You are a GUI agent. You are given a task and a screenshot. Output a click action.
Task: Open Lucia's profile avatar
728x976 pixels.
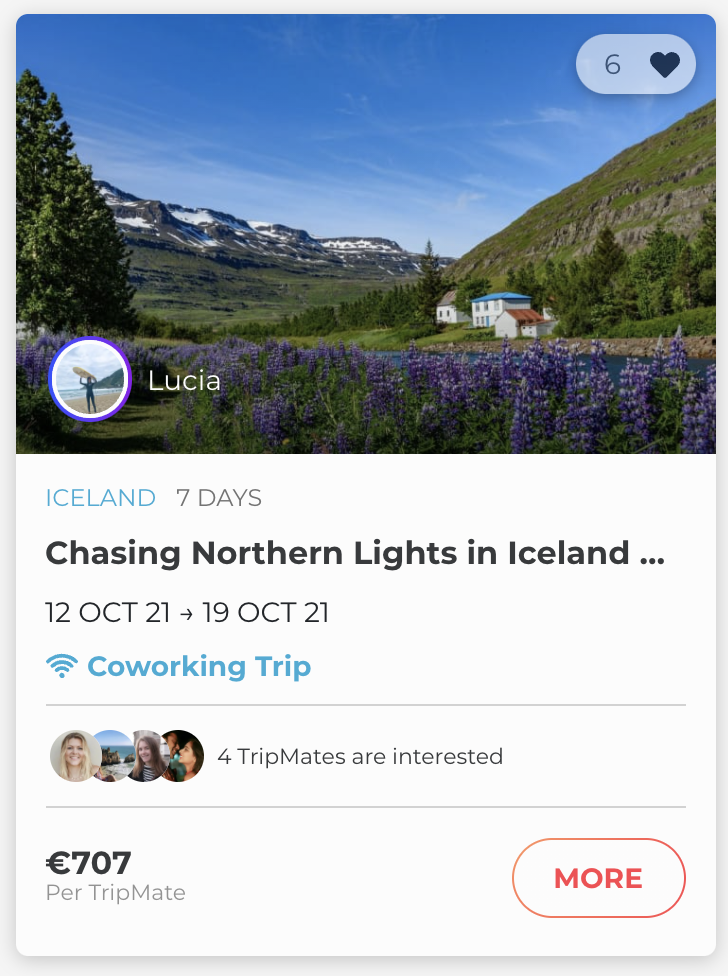pyautogui.click(x=90, y=379)
